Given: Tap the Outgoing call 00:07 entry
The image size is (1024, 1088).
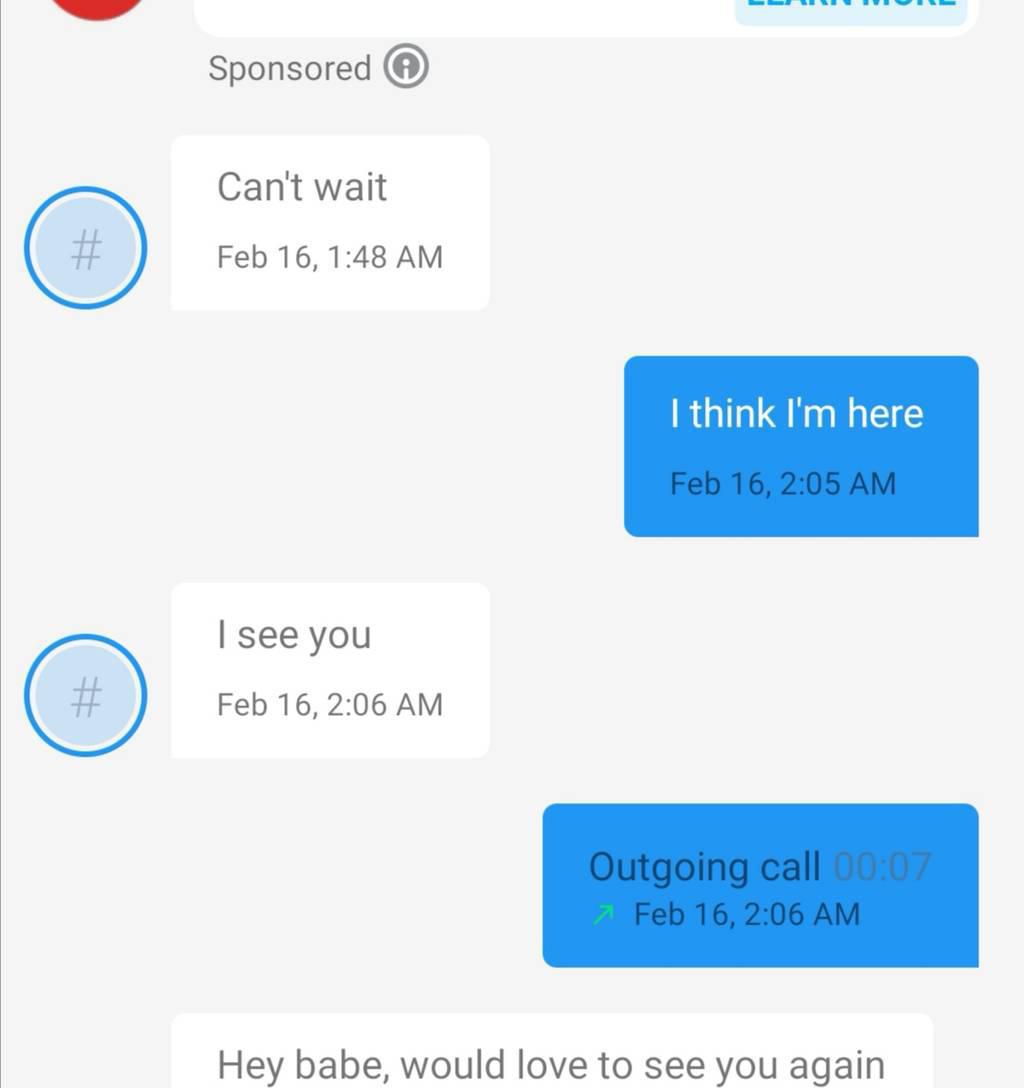Looking at the screenshot, I should [x=760, y=885].
